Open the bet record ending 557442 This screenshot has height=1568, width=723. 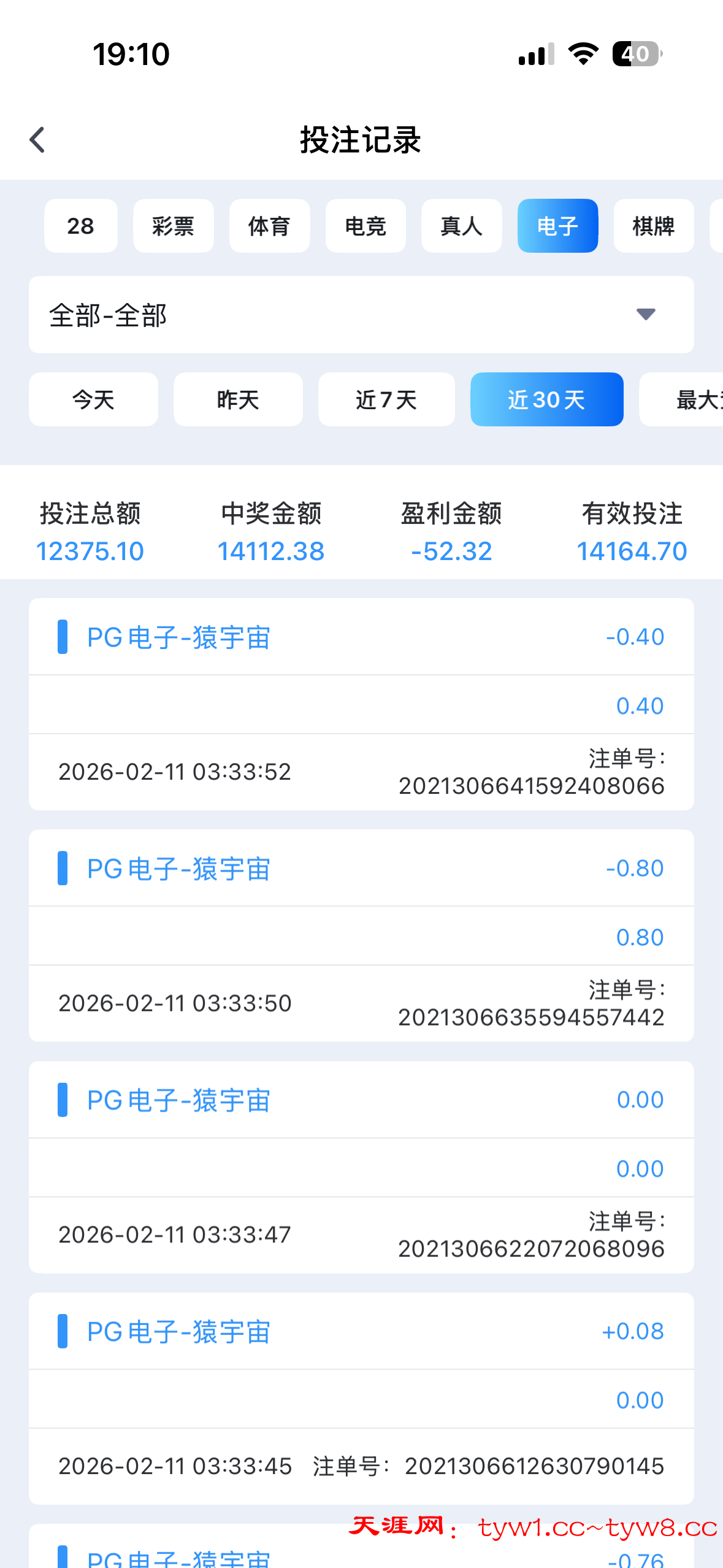tap(361, 935)
